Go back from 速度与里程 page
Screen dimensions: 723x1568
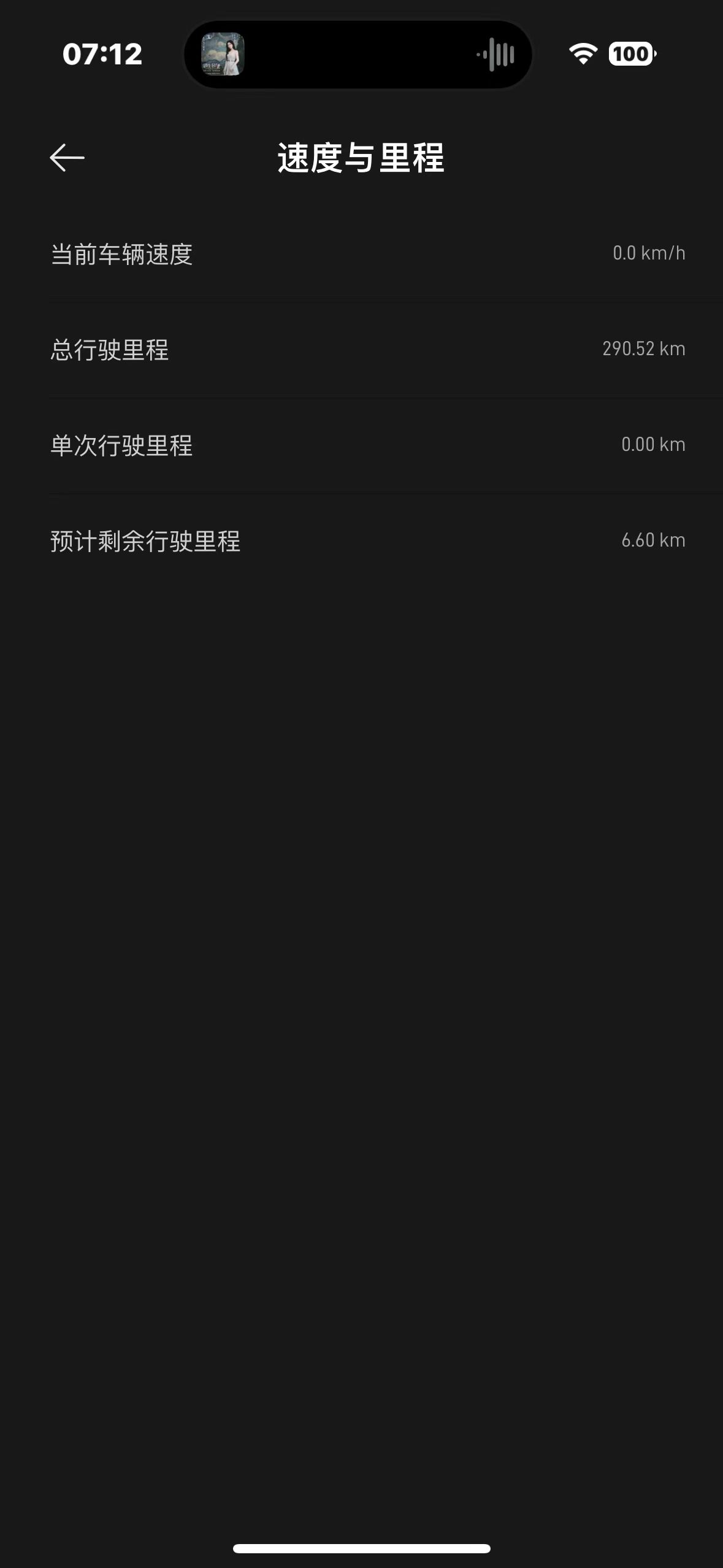coord(67,158)
